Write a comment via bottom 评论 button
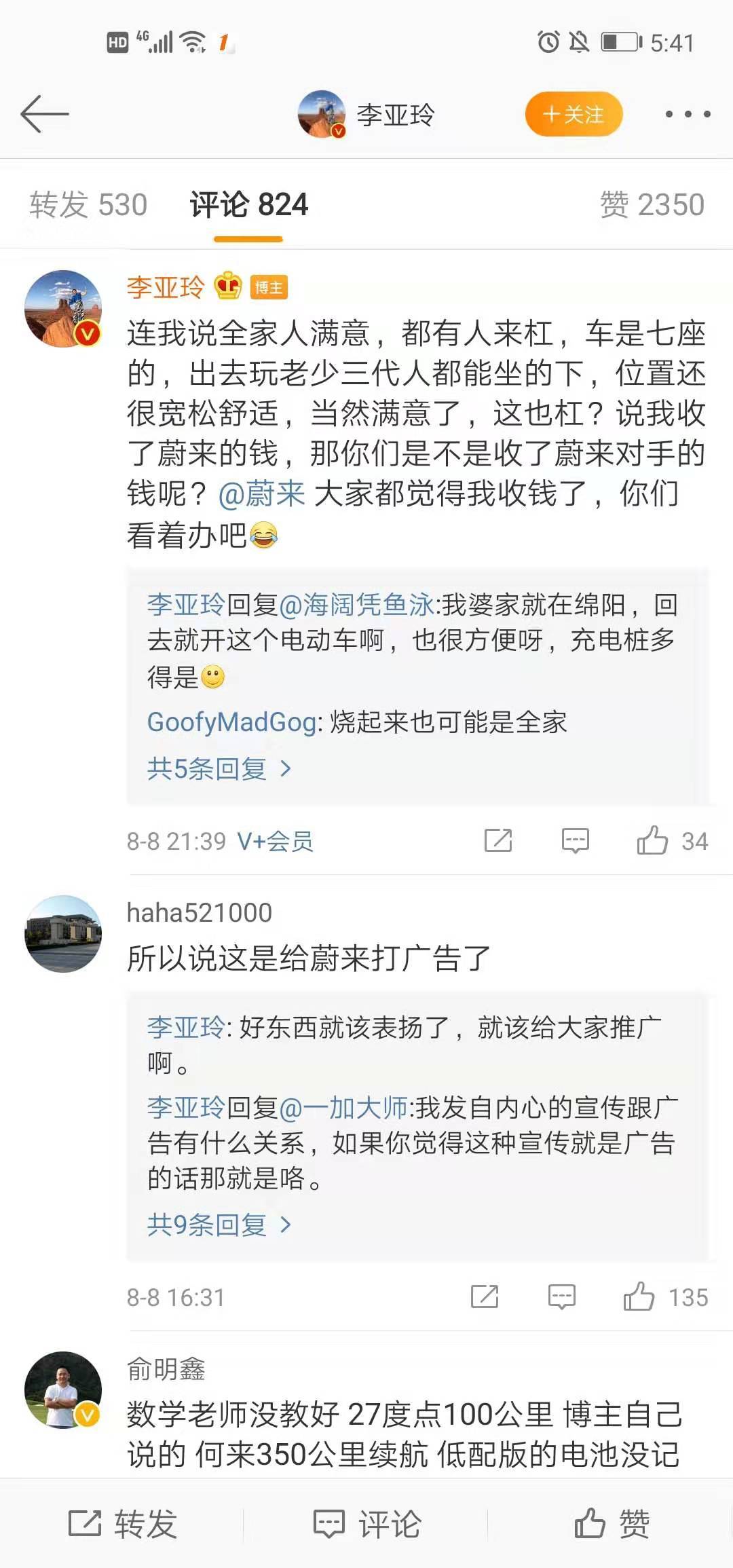 [x=366, y=1524]
